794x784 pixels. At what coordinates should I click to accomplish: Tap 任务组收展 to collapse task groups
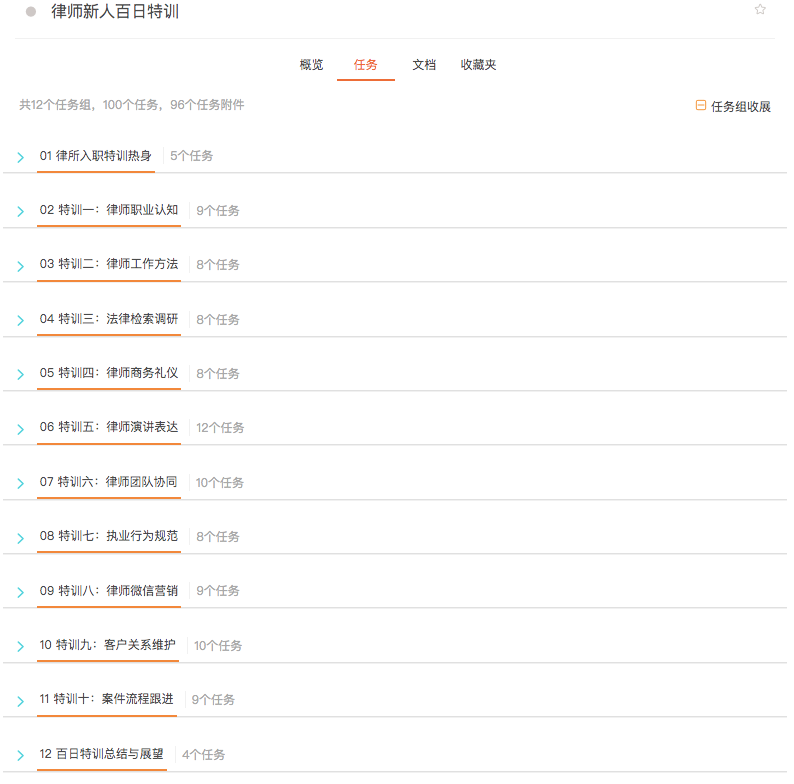(733, 106)
